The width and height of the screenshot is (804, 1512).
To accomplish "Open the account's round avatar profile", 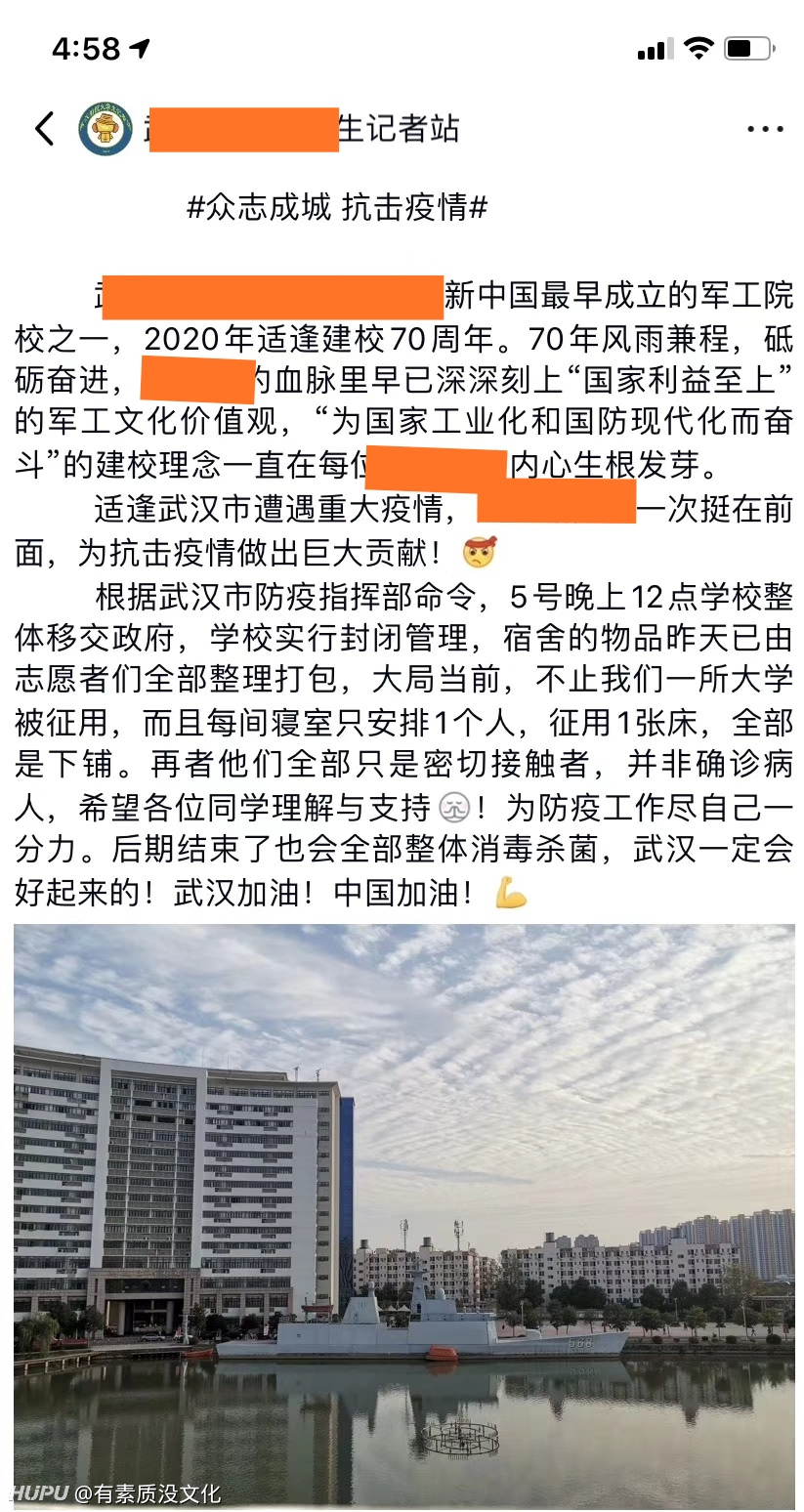I will [x=106, y=129].
